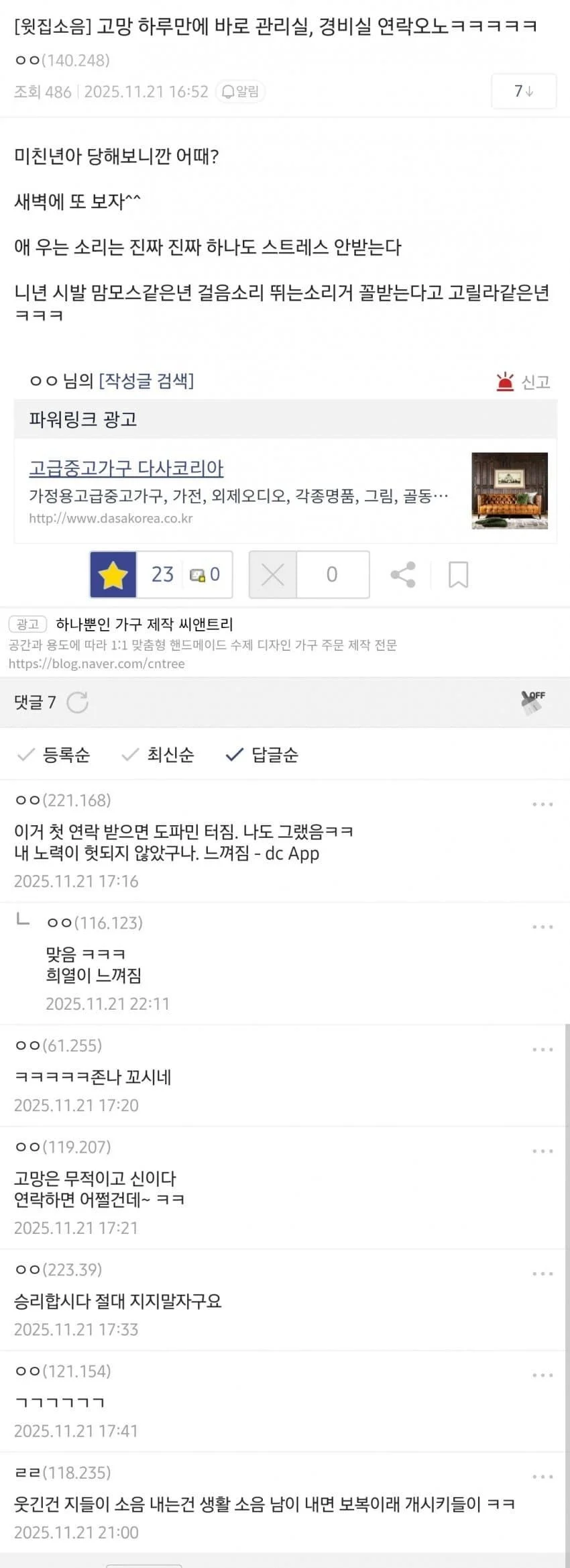Report the post with 신고
Screen dimensions: 570x1568
pos(524,382)
